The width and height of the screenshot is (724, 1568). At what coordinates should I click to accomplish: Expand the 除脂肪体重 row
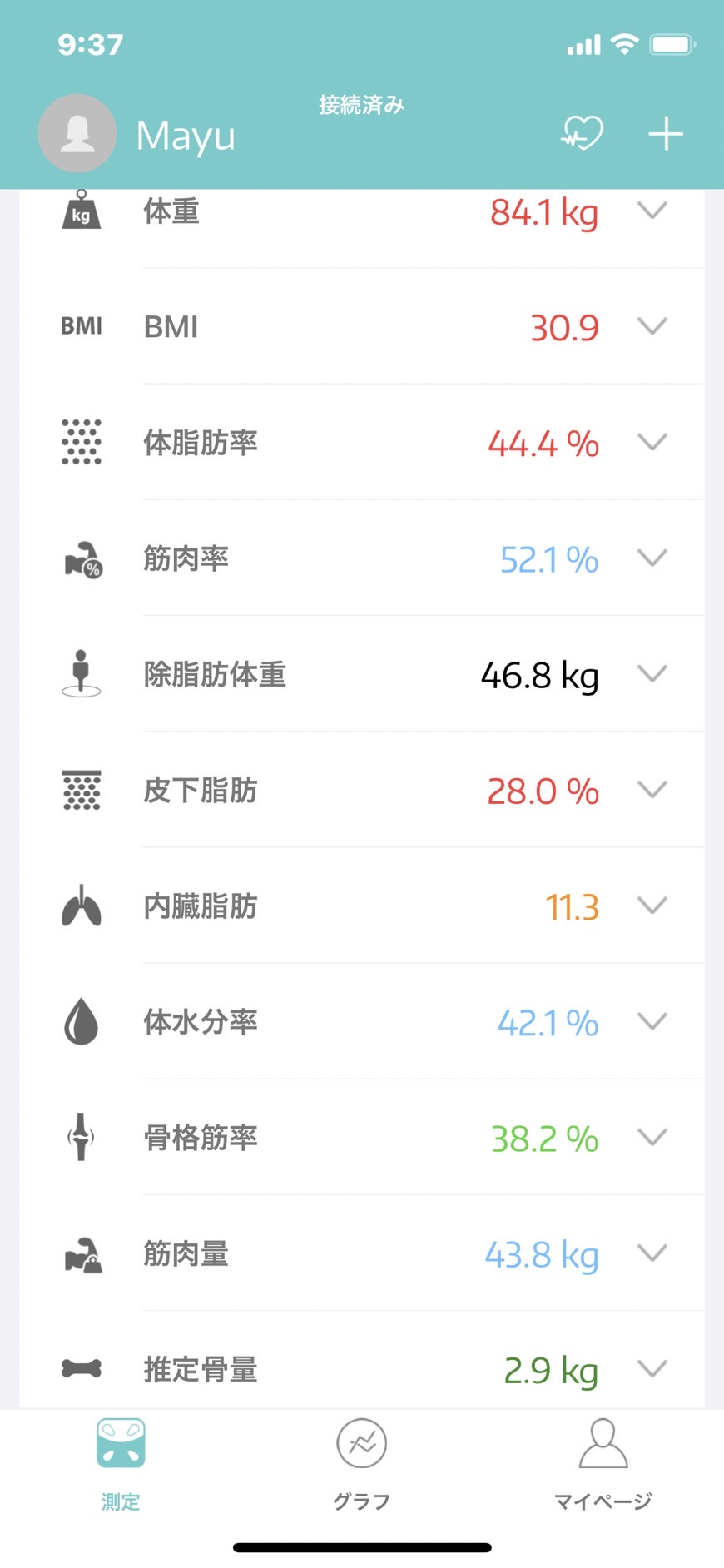click(362, 673)
